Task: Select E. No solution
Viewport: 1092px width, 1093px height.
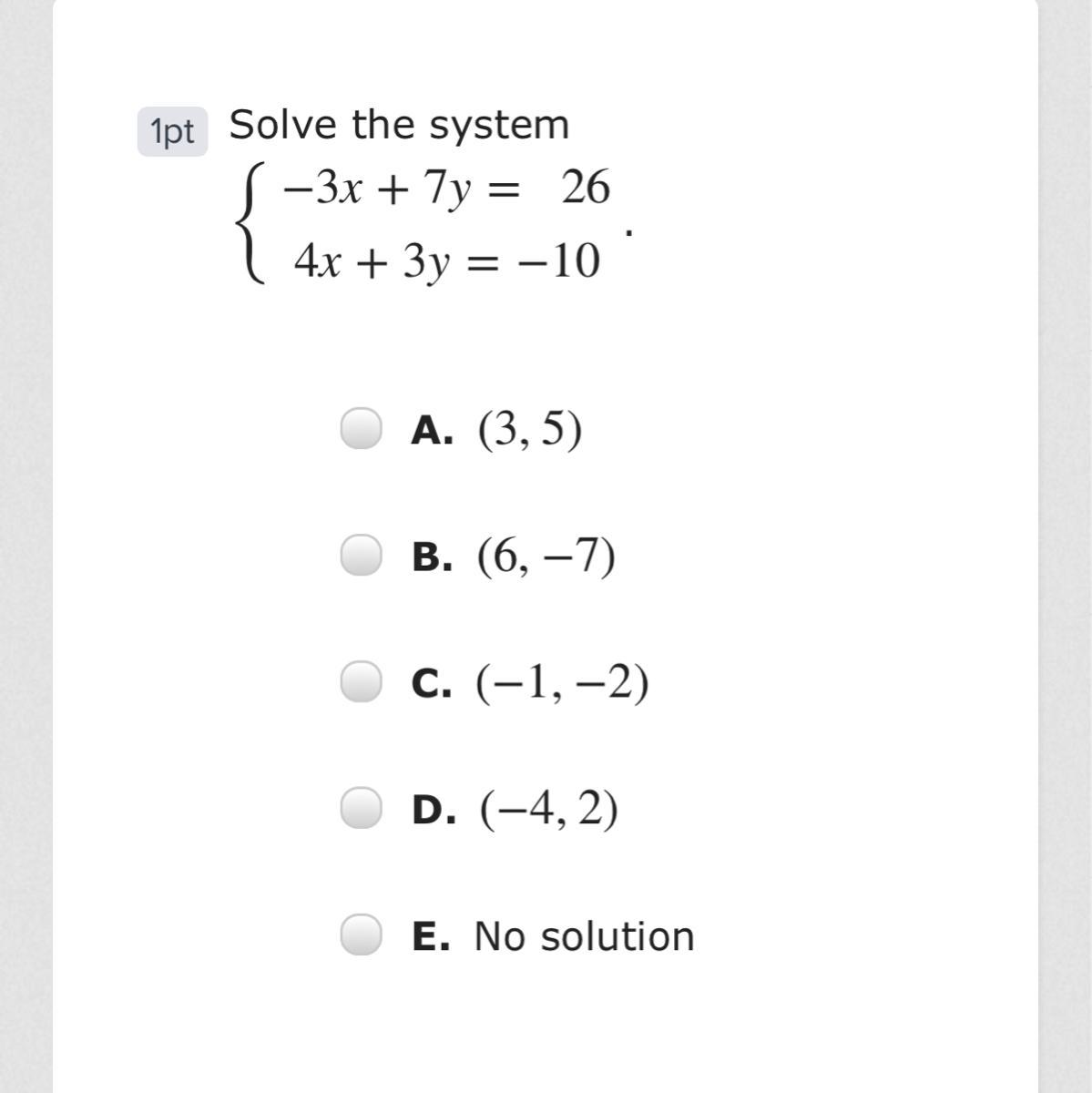Action: click(362, 935)
